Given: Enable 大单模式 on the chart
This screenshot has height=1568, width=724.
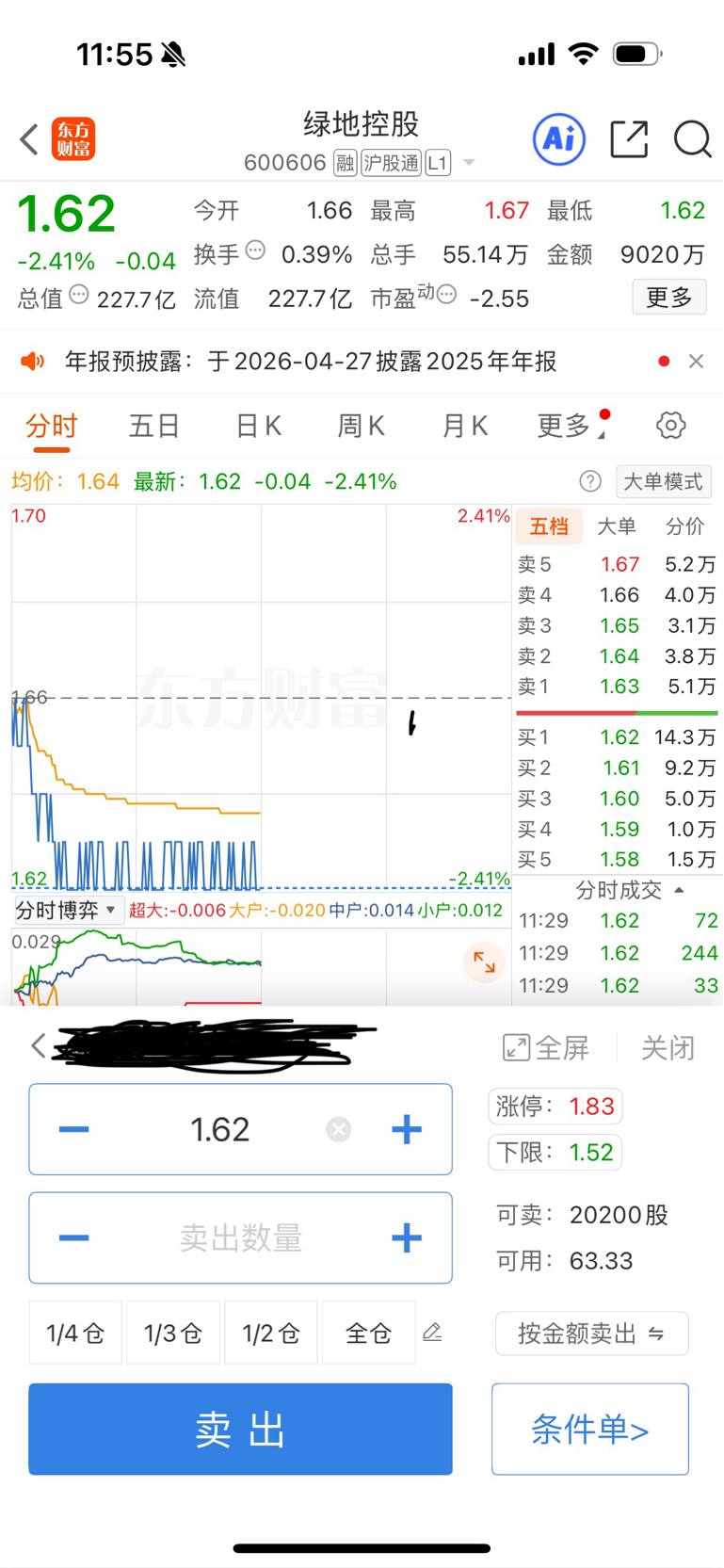Looking at the screenshot, I should coord(663,481).
